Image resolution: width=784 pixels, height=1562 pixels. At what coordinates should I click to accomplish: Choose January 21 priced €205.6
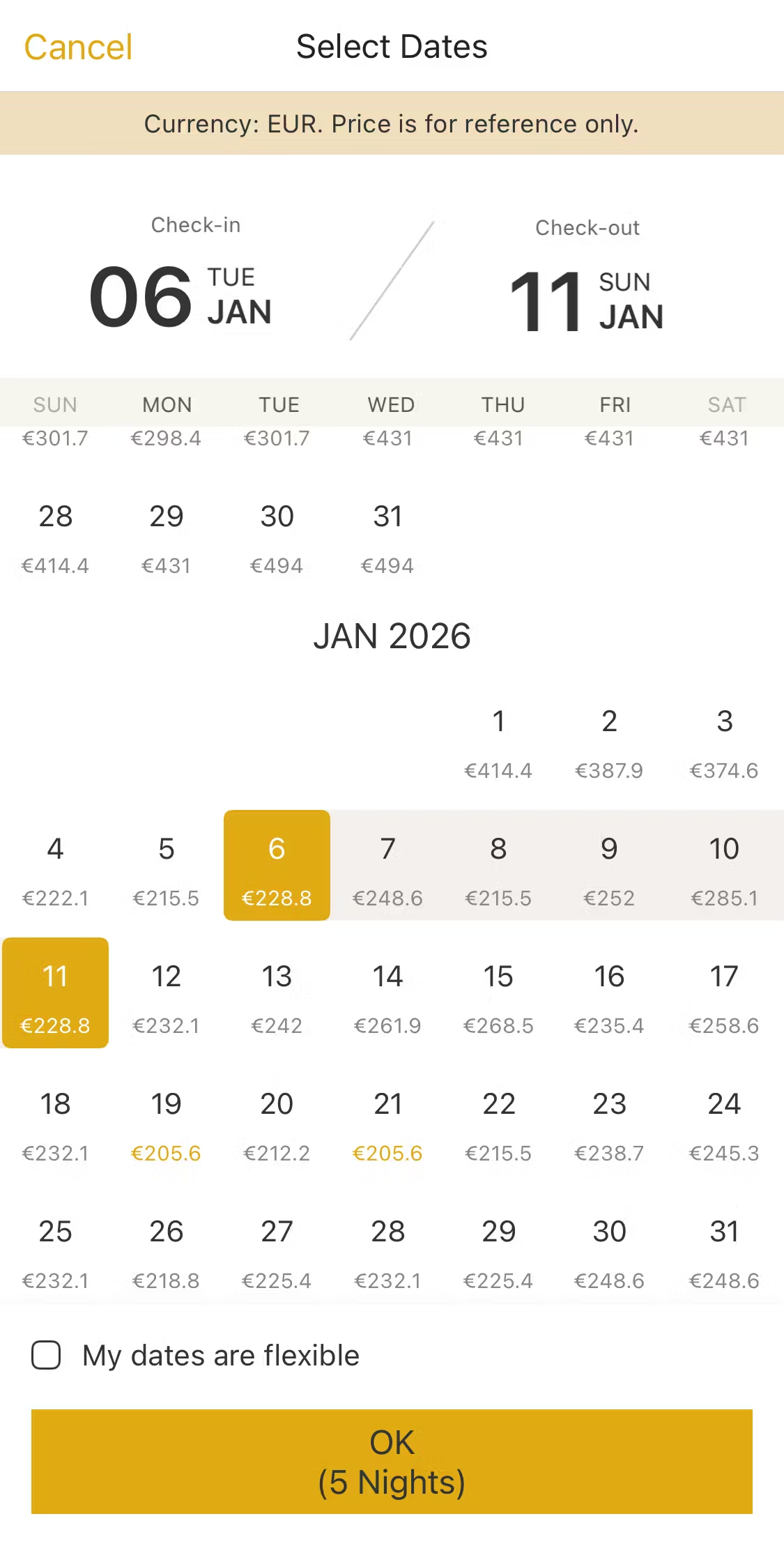coord(387,1120)
